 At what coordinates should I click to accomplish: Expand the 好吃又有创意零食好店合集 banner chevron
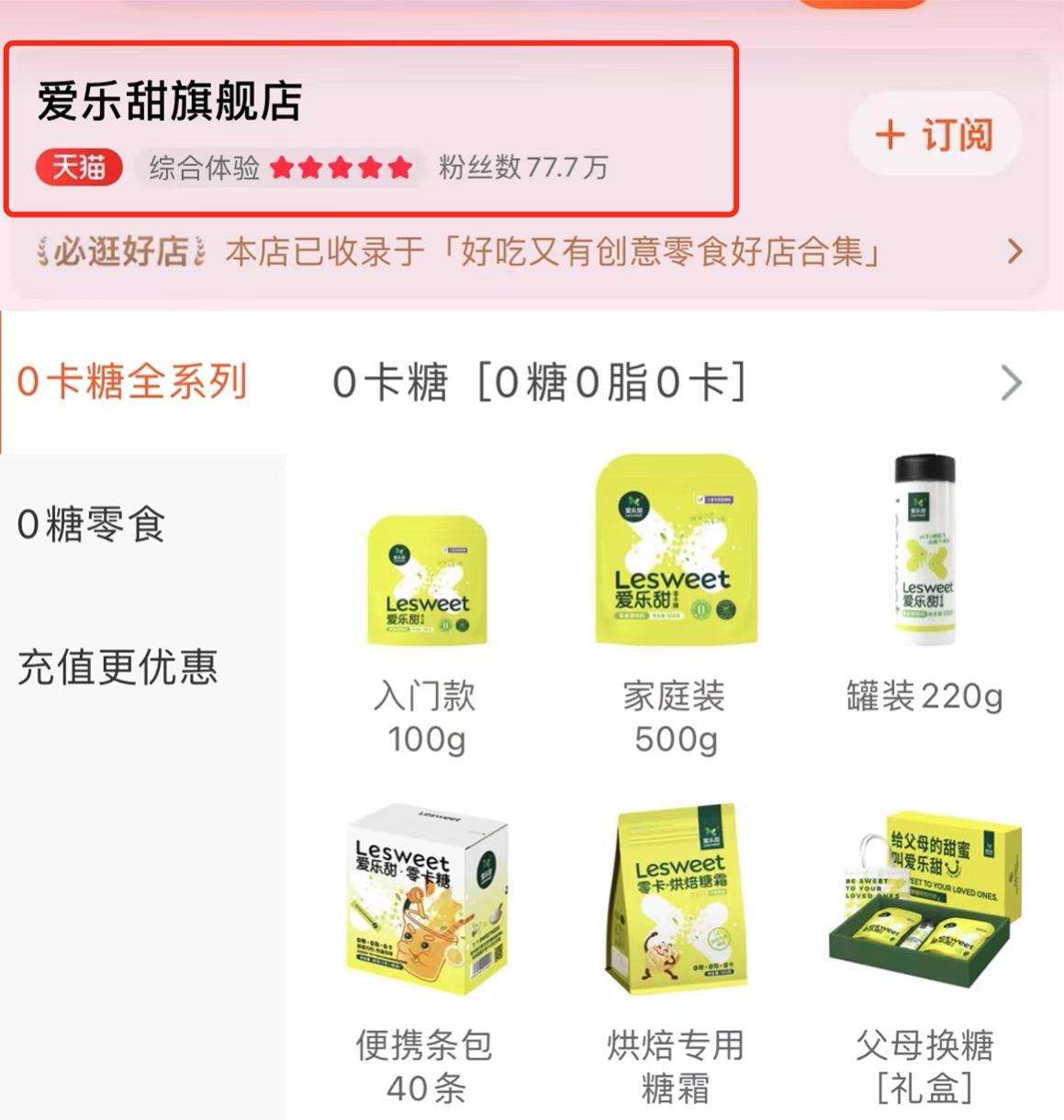[x=1014, y=250]
